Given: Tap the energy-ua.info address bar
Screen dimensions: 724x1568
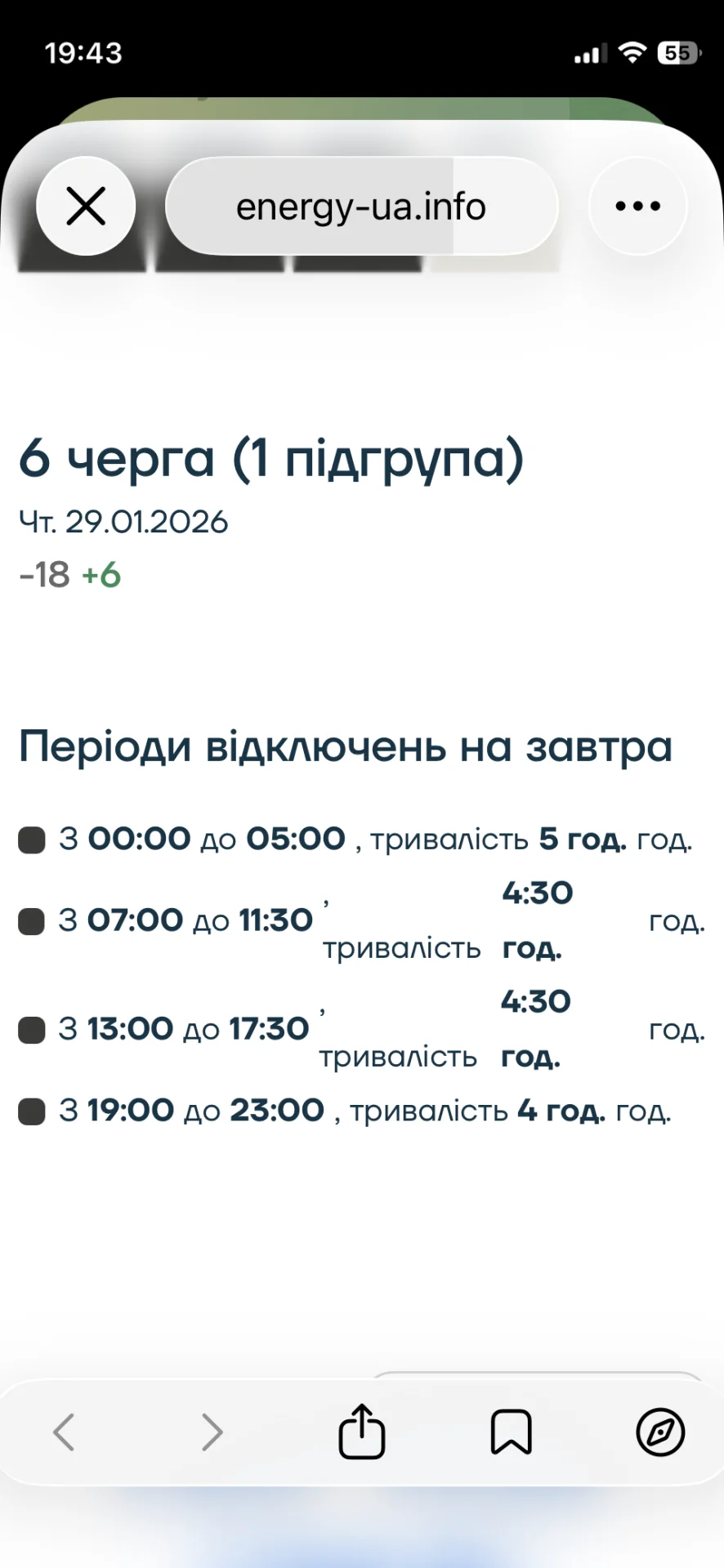Looking at the screenshot, I should 361,206.
